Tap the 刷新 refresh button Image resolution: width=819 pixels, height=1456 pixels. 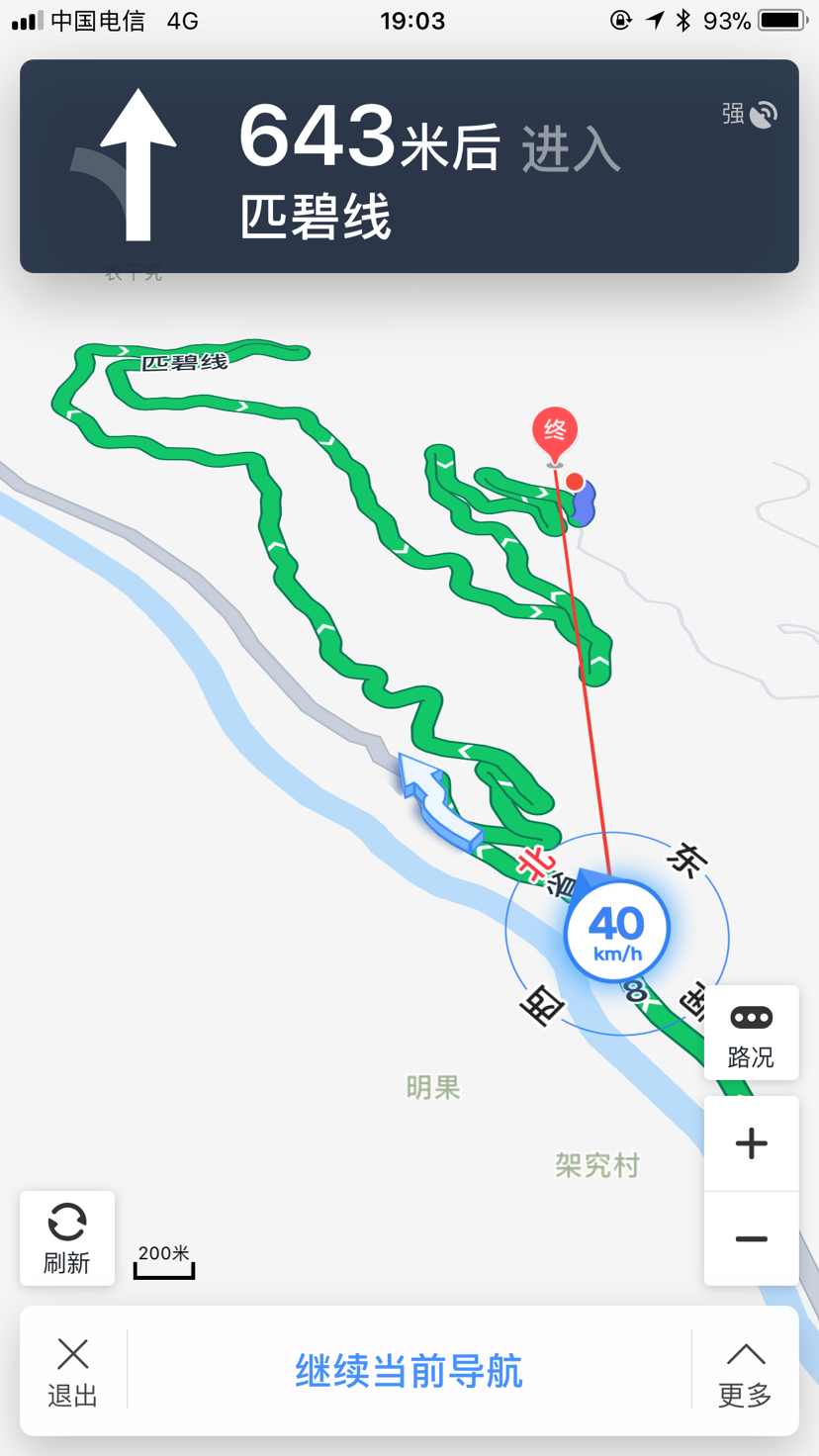click(67, 1237)
